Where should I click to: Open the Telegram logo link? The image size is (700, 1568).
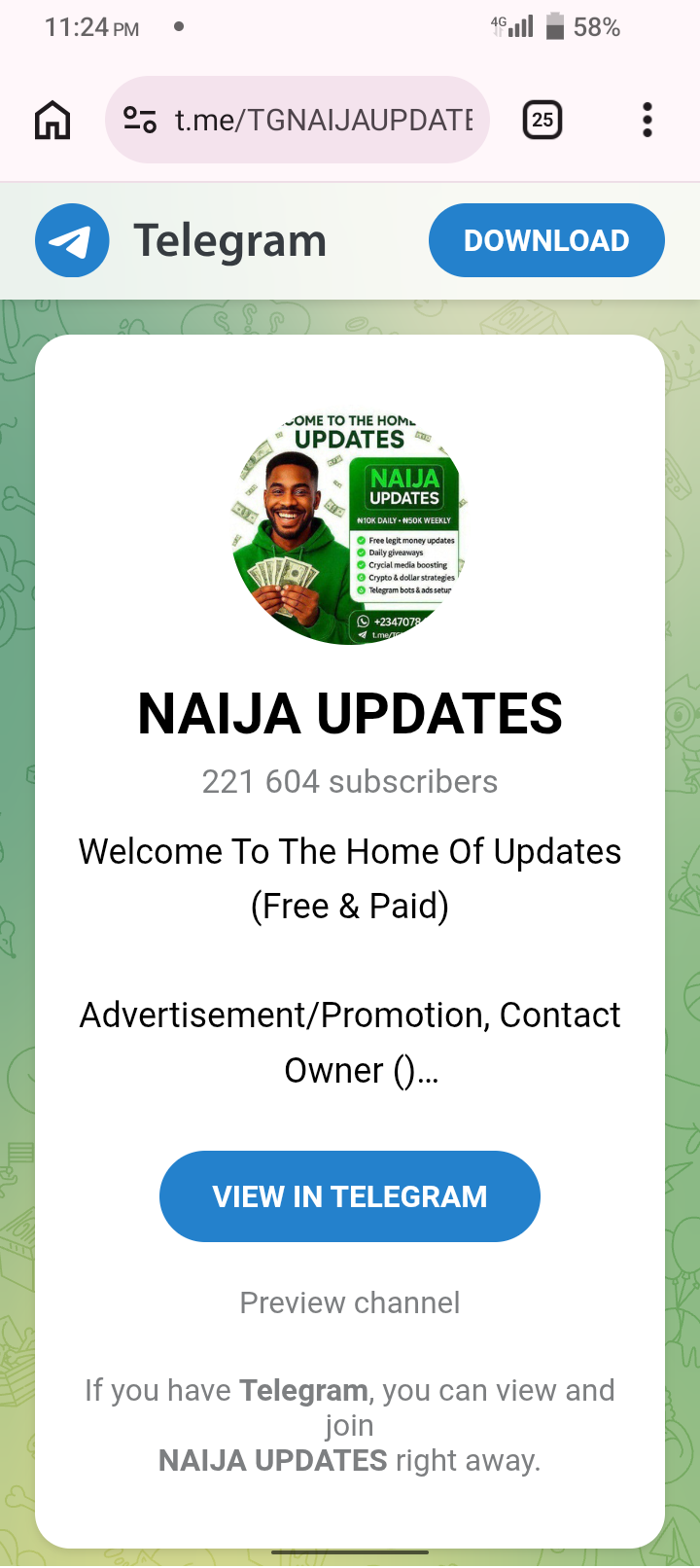(72, 240)
